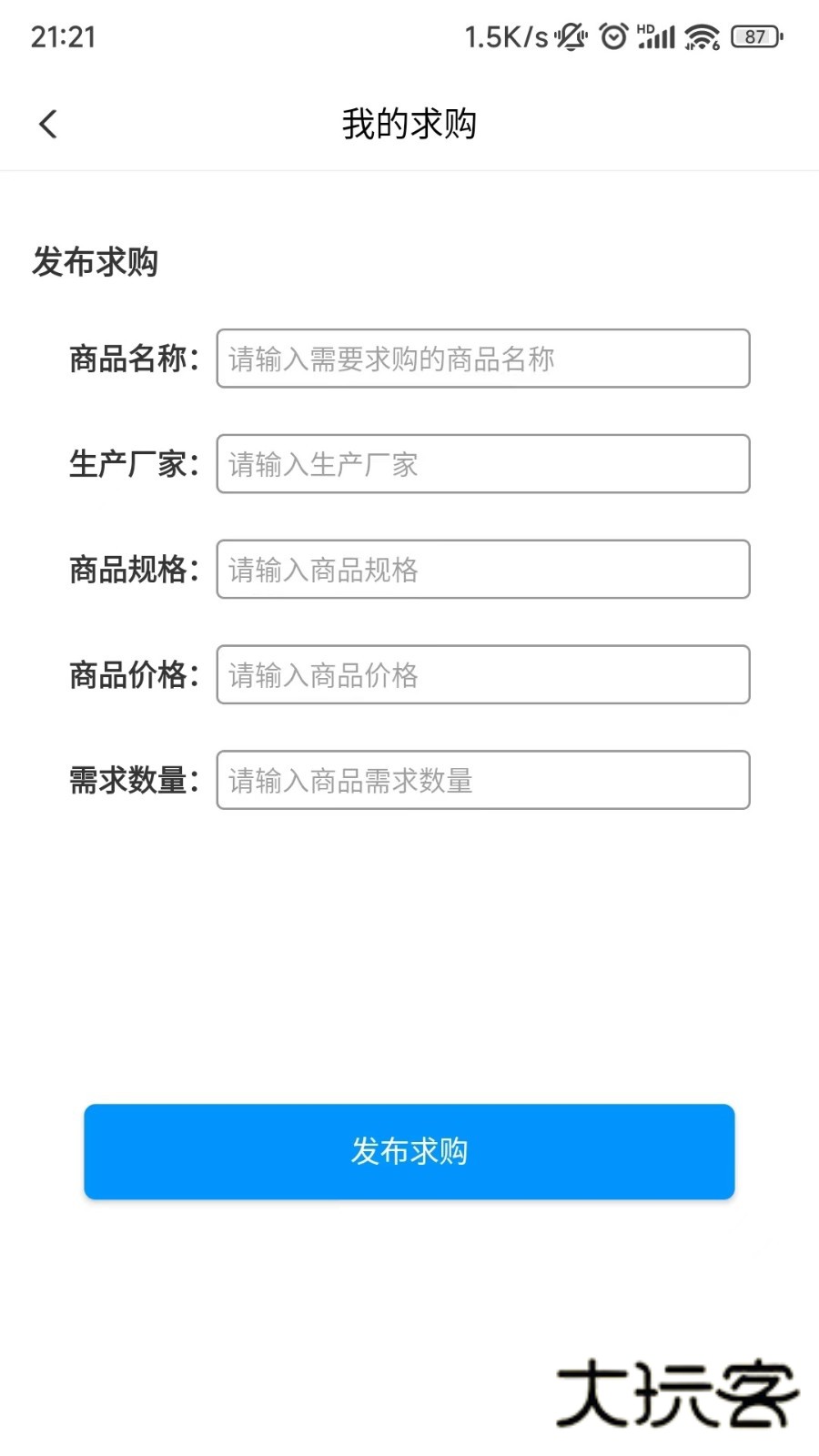Tap the 发布求购 section heading
The image size is (819, 1456).
coord(95,263)
